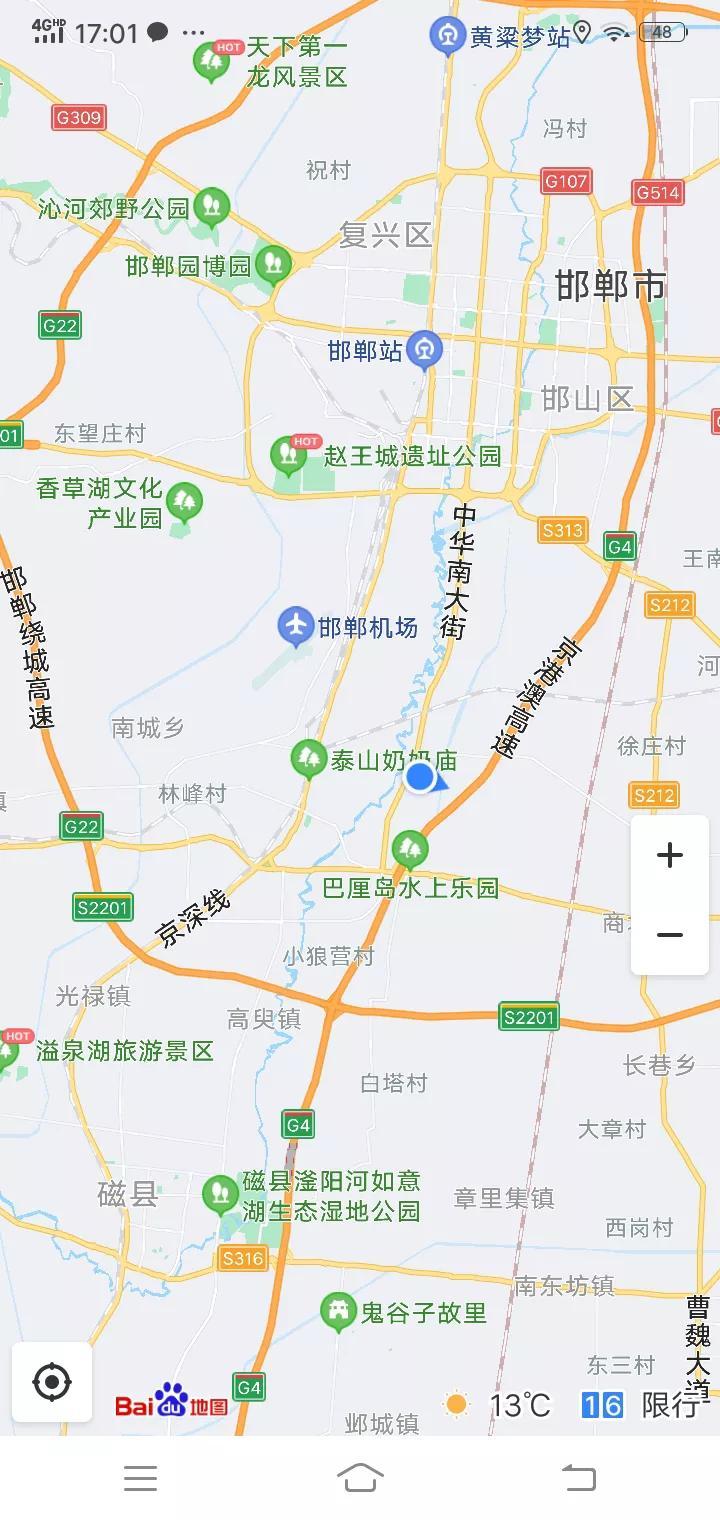The height and width of the screenshot is (1520, 720).
Task: Tap the 邯郸园博园 marker
Action: [272, 265]
